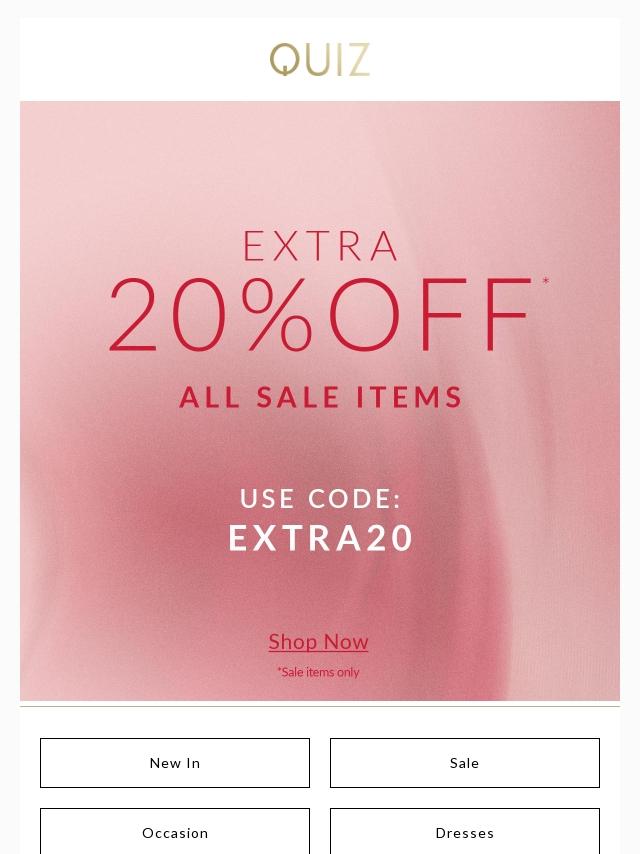640x854 pixels.
Task: Browse the Dresses category
Action: coord(465,832)
